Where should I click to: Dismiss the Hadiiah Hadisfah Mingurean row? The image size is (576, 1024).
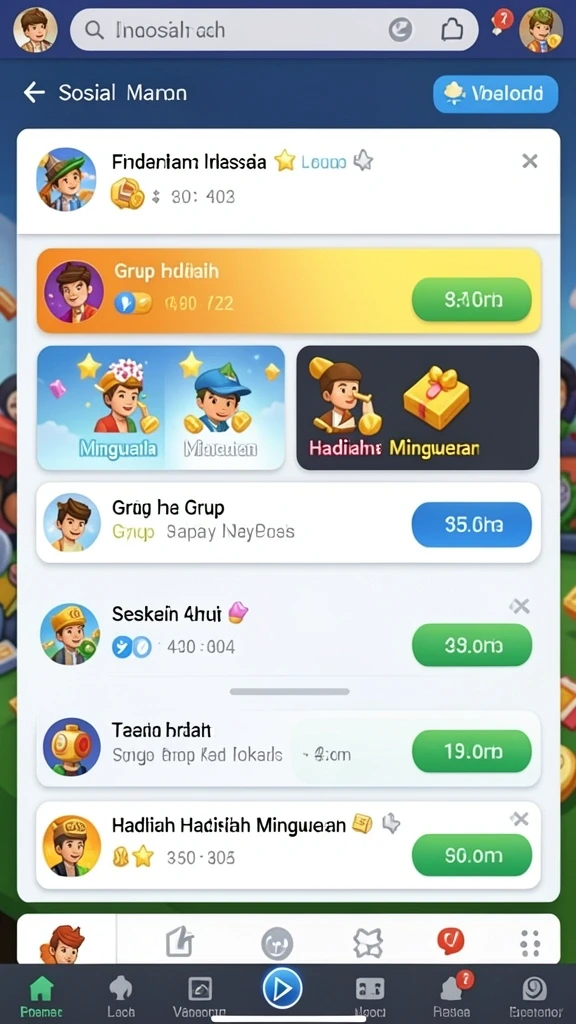pyautogui.click(x=520, y=818)
